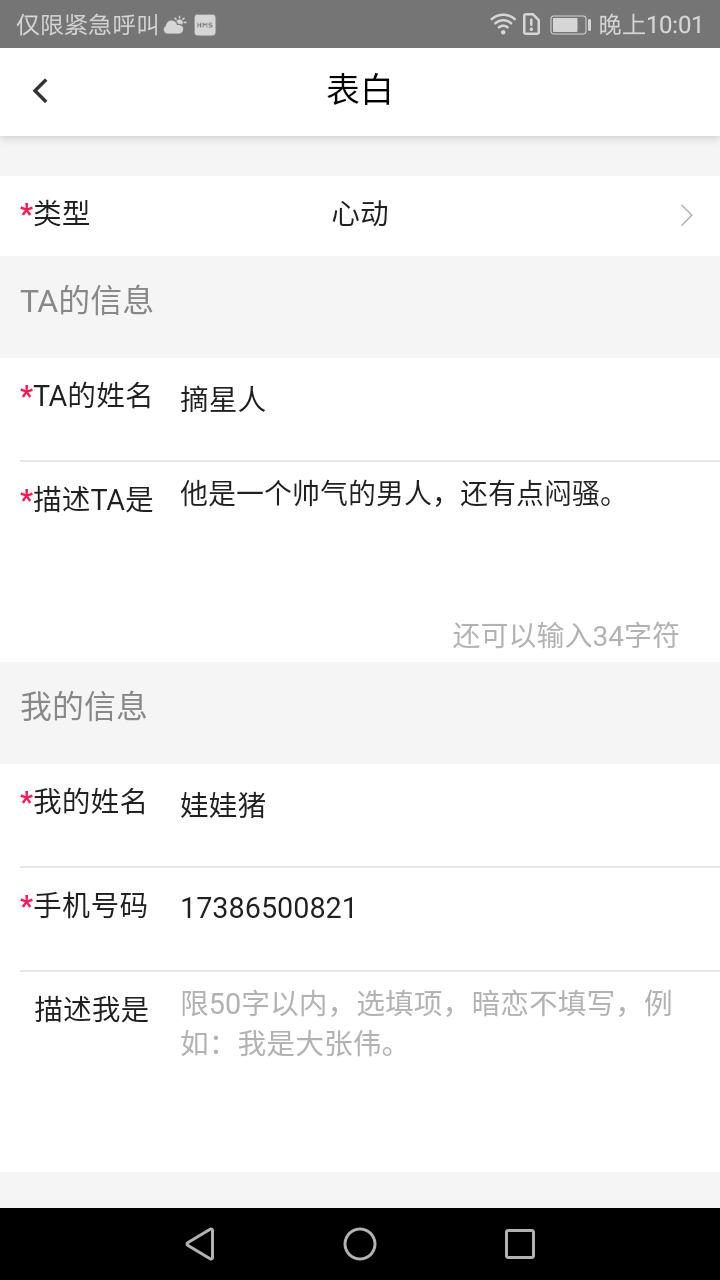Image resolution: width=720 pixels, height=1280 pixels.
Task: Go back using the top-left arrow
Action: [x=40, y=91]
